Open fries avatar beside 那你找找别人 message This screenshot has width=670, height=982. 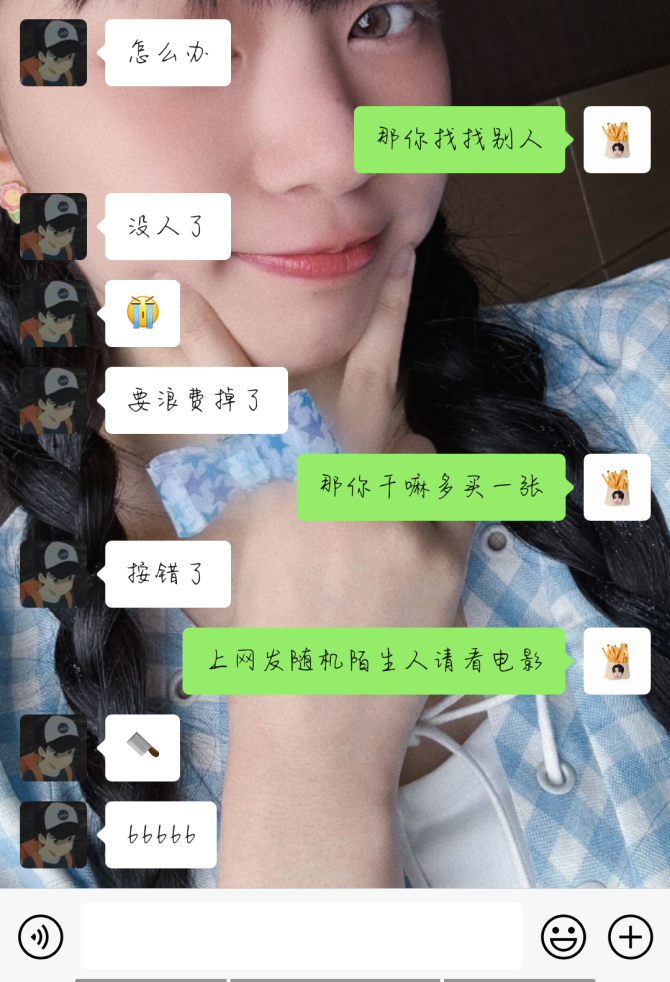click(x=617, y=140)
